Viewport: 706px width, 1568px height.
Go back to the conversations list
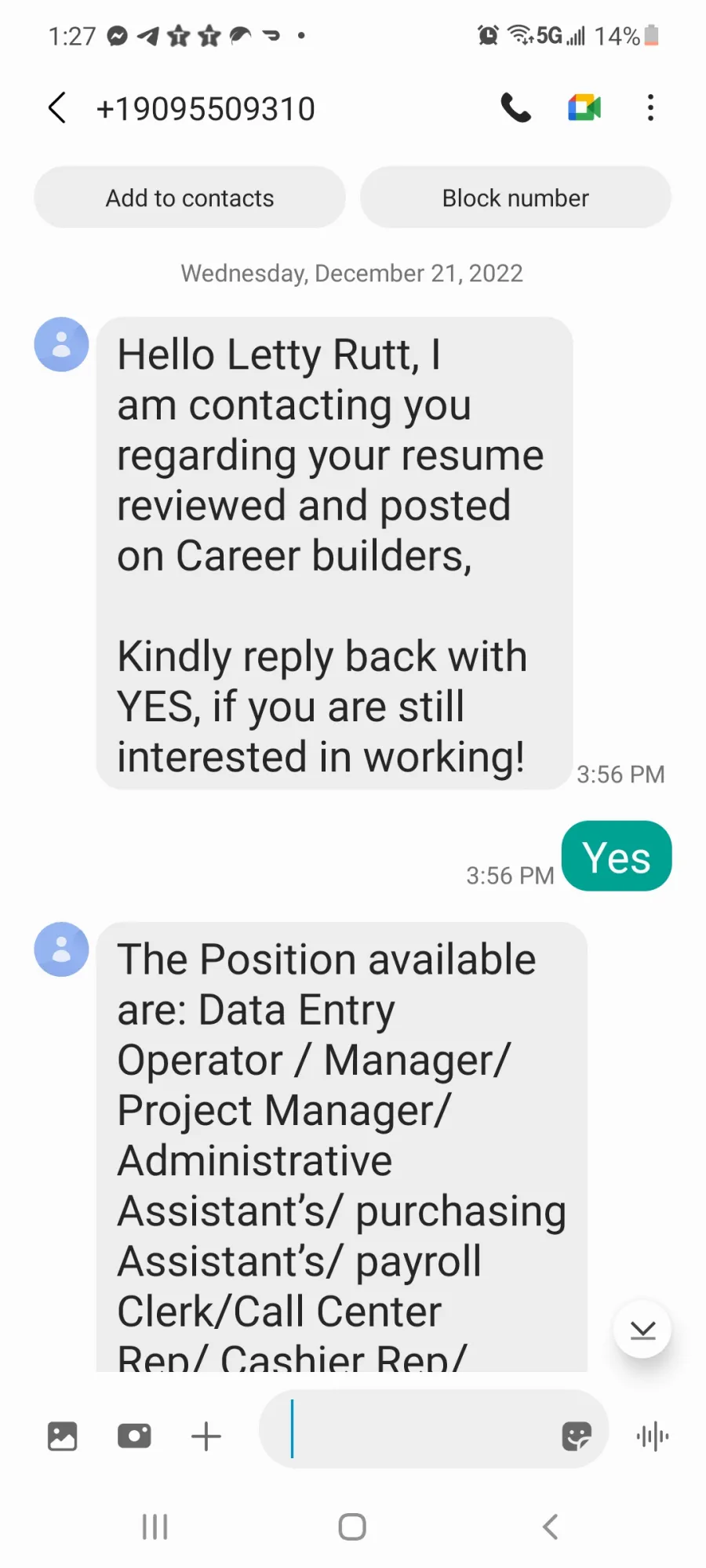[57, 108]
